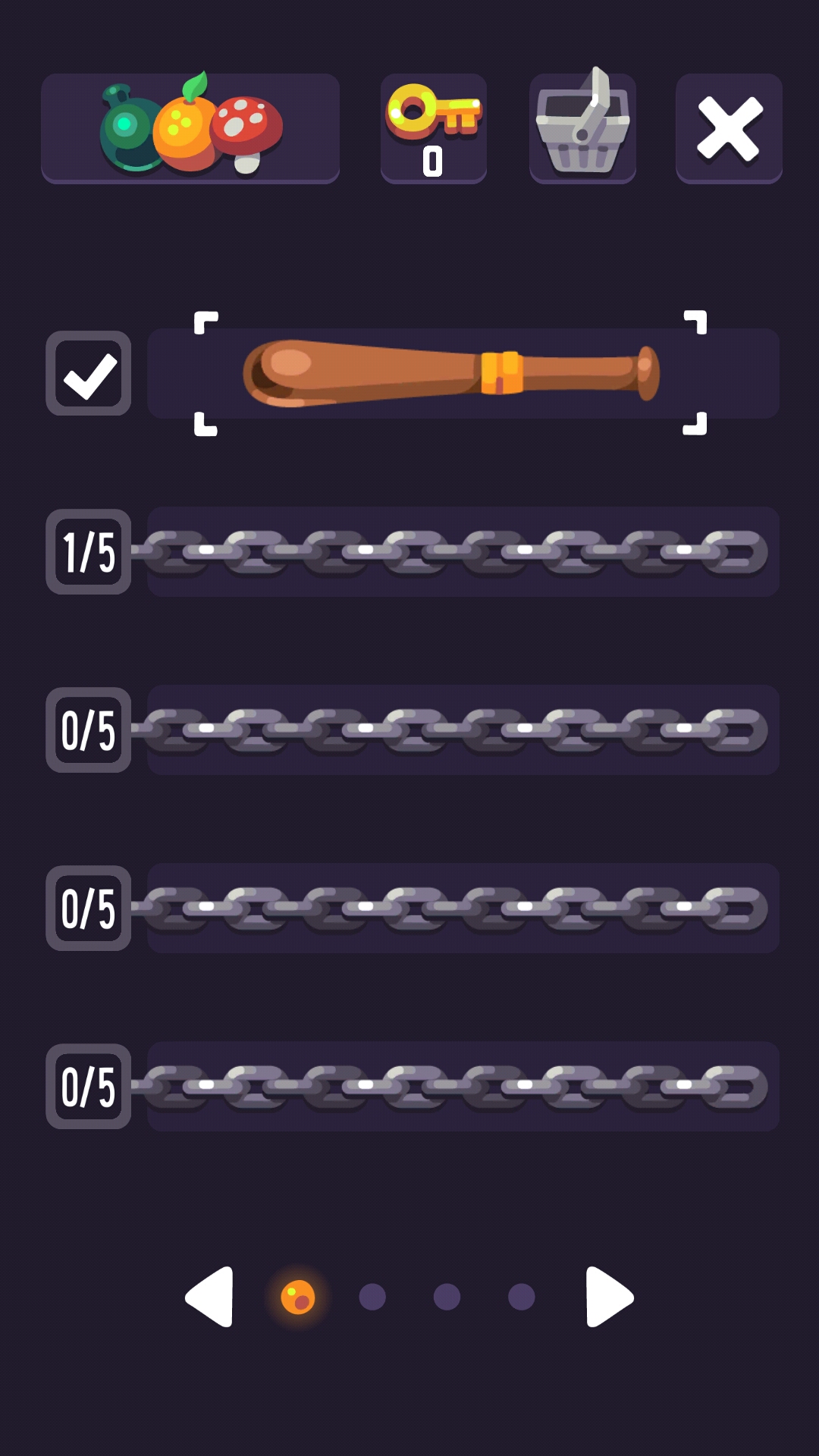This screenshot has height=1456, width=819.
Task: Toggle the checkmark box beside the bat
Action: point(89,373)
